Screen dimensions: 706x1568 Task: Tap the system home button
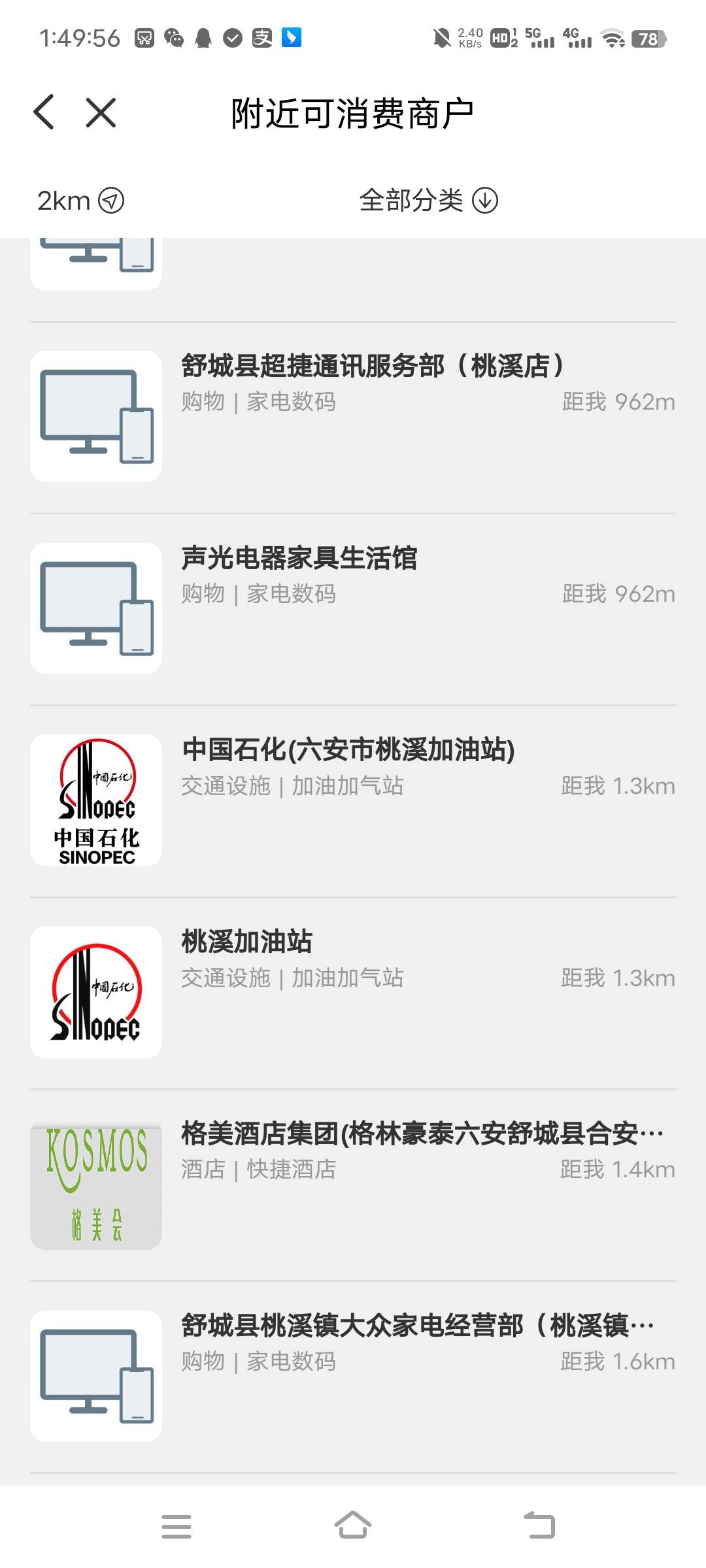tap(353, 1526)
